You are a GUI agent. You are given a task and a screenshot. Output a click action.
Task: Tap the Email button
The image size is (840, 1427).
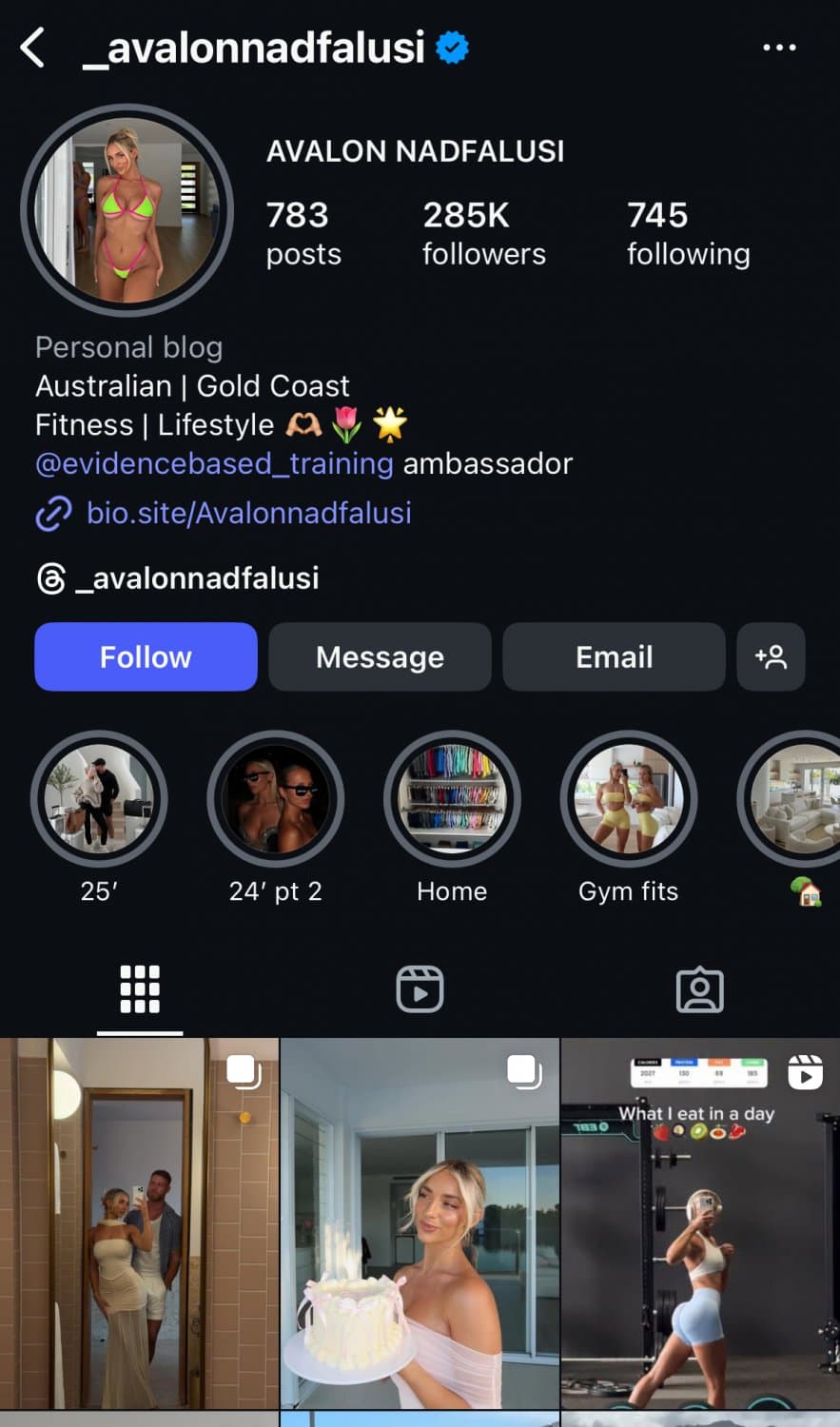[x=614, y=656]
